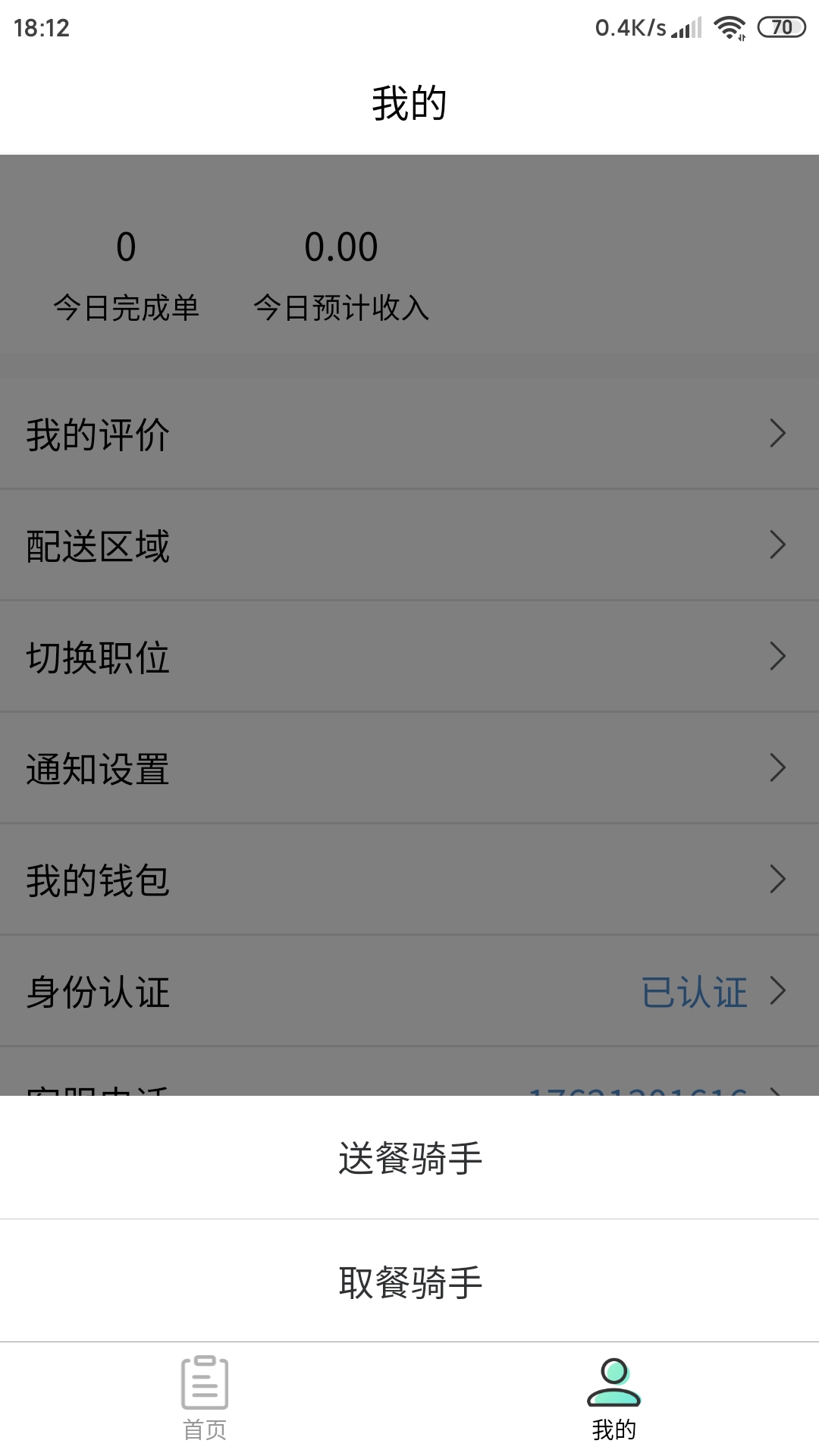Expand the 配送区域 chevron arrow
Viewport: 819px width, 1456px height.
tap(777, 545)
